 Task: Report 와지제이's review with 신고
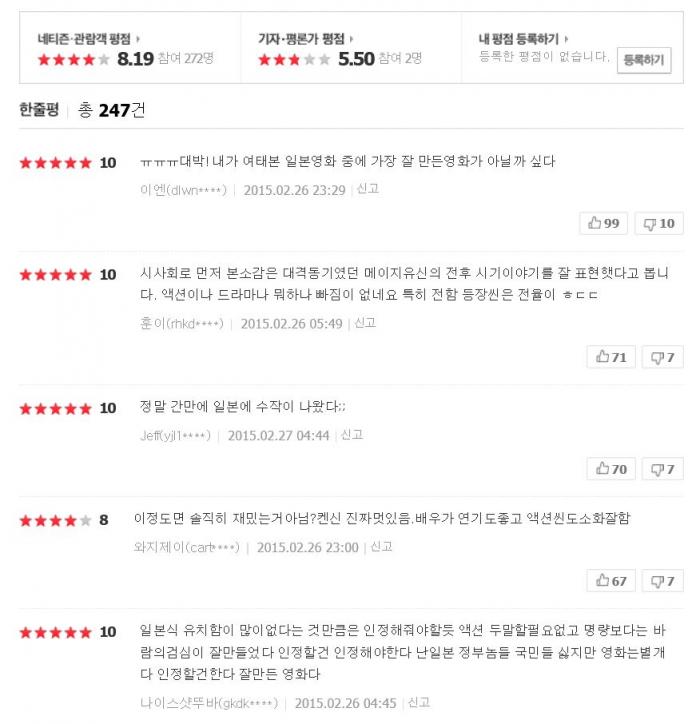pos(381,547)
